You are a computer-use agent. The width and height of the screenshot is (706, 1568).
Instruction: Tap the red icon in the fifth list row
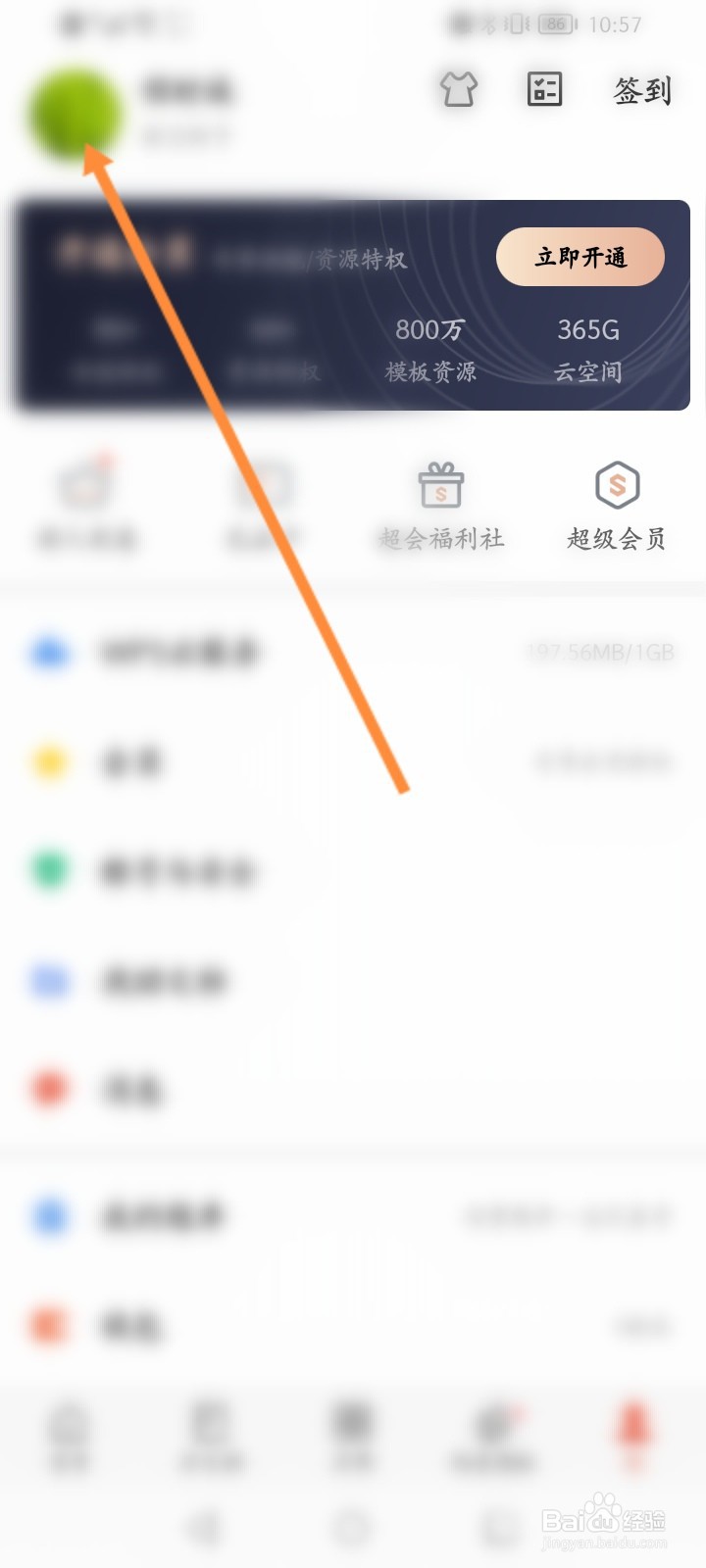point(50,1089)
